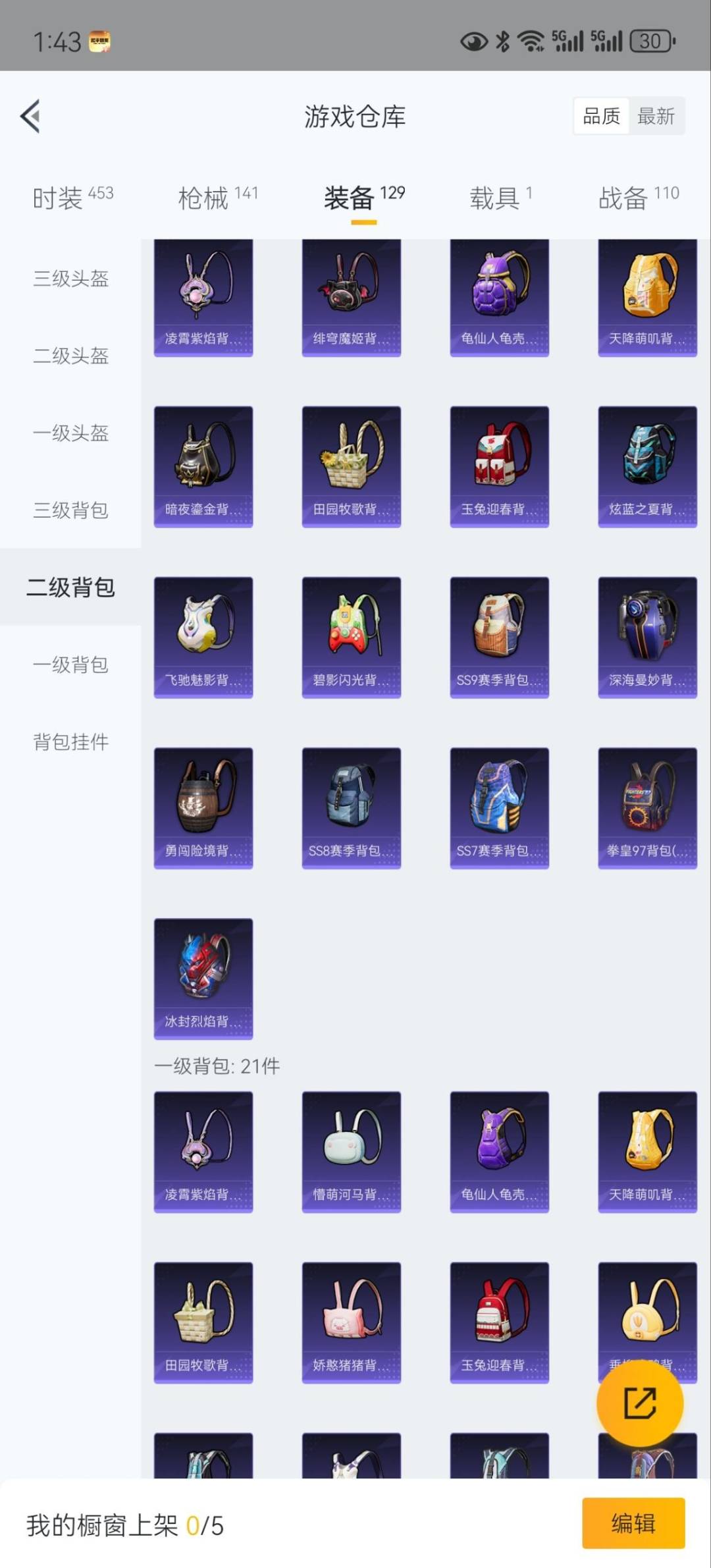
Task: View the 冰封烈焰 backpack item
Action: coord(203,978)
